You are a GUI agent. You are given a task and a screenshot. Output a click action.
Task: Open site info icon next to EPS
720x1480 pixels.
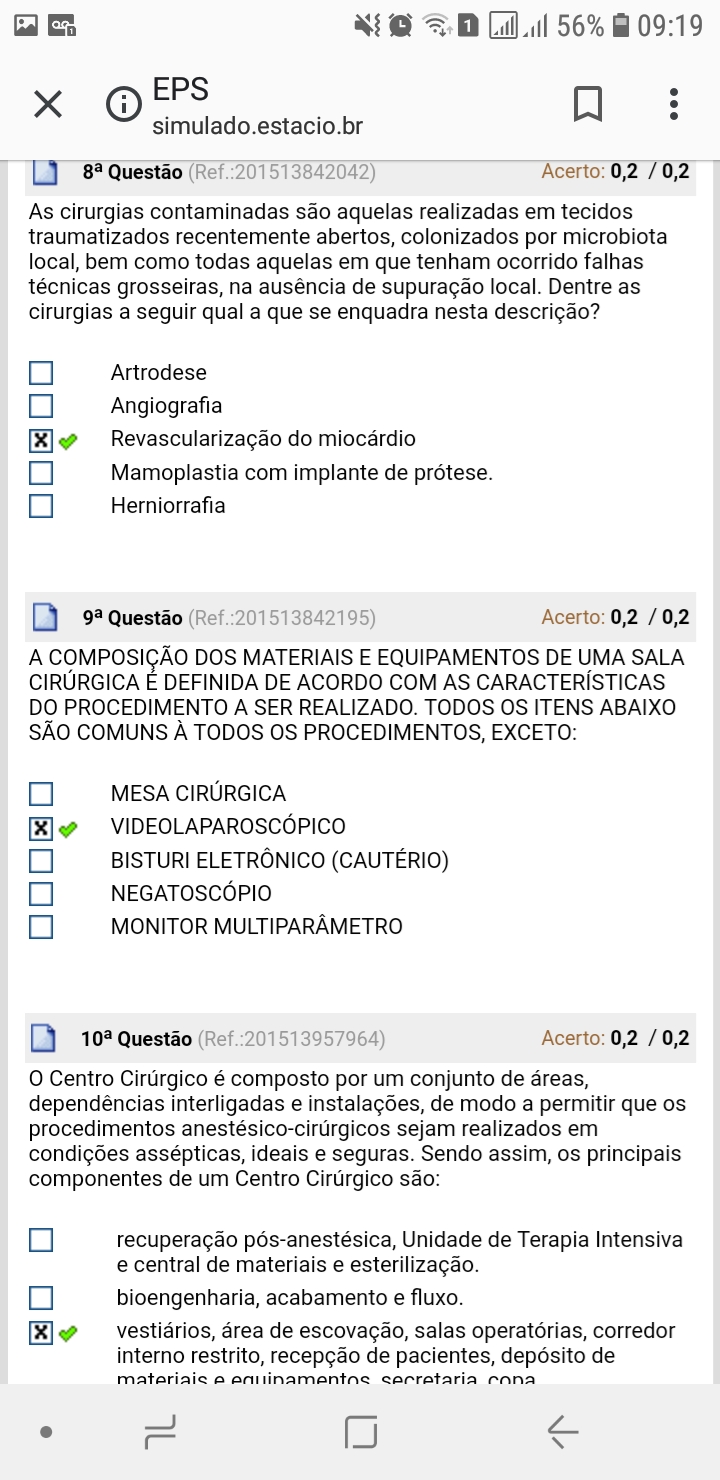coord(124,104)
